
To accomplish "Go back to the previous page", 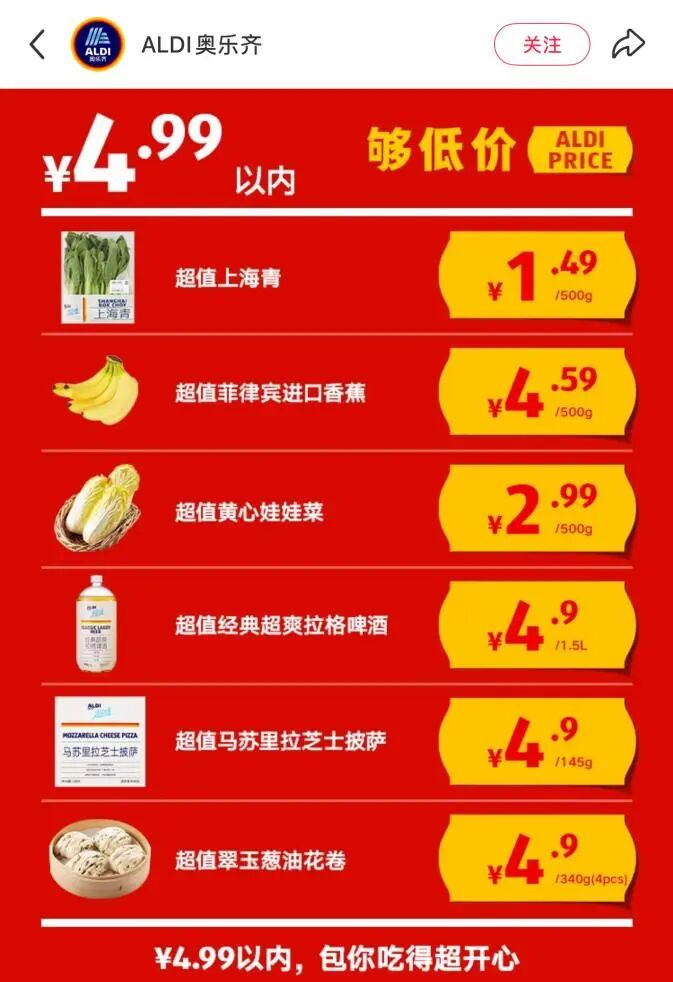I will [38, 44].
